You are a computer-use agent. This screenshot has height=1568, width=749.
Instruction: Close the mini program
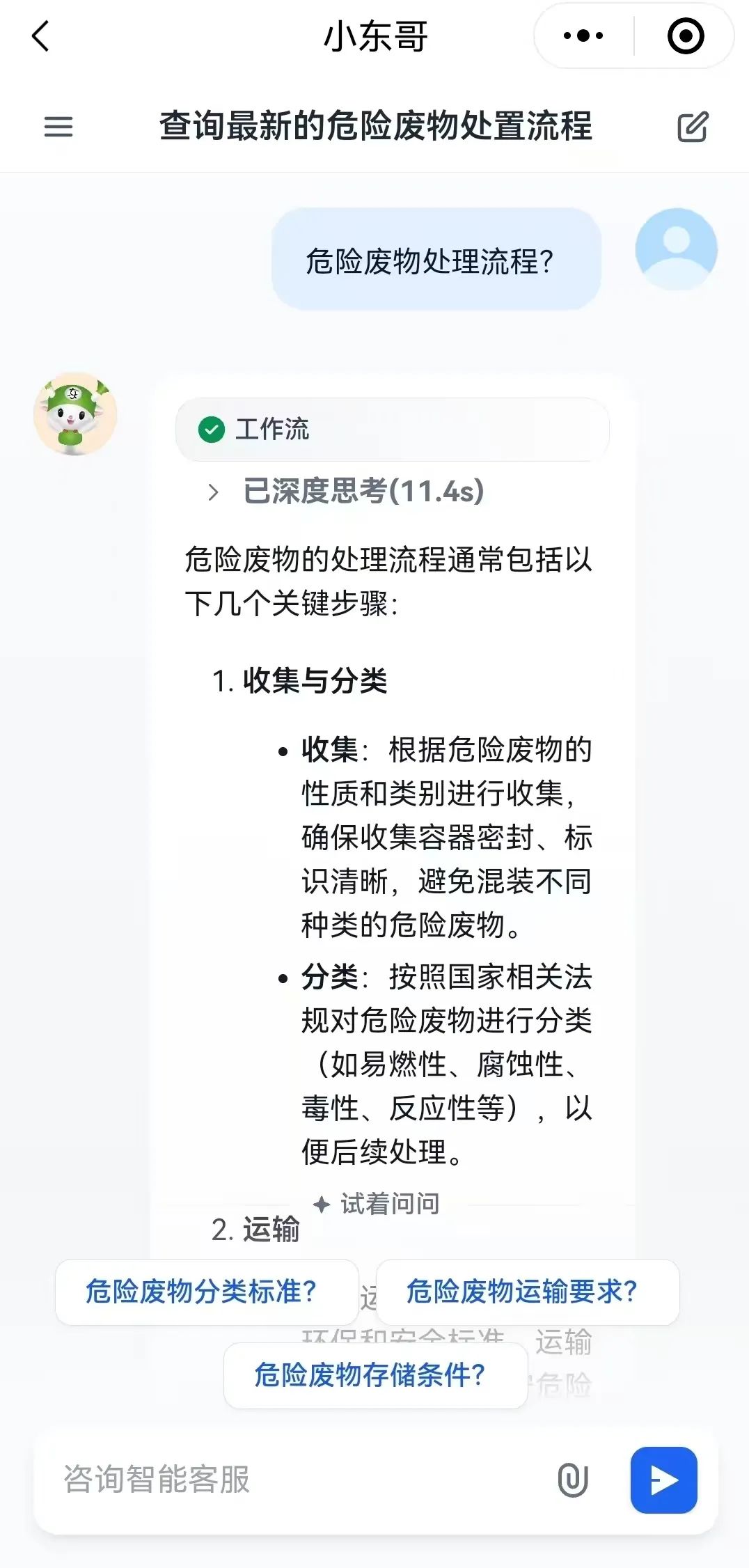pos(685,36)
